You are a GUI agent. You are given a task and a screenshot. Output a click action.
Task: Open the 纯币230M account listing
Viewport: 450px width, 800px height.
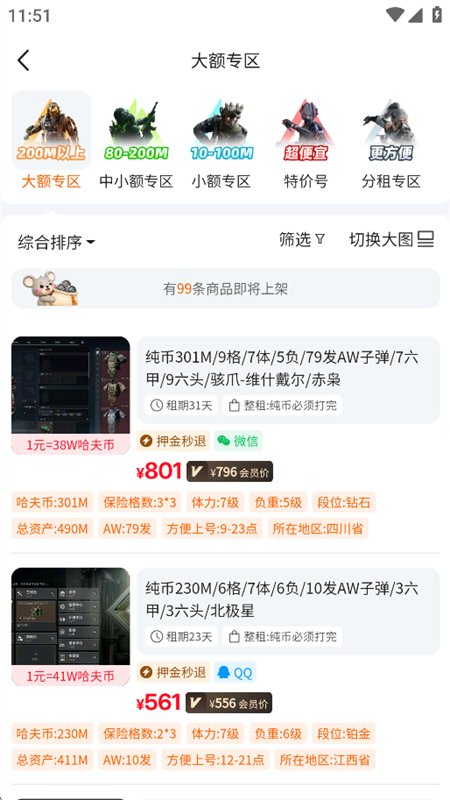point(226,669)
